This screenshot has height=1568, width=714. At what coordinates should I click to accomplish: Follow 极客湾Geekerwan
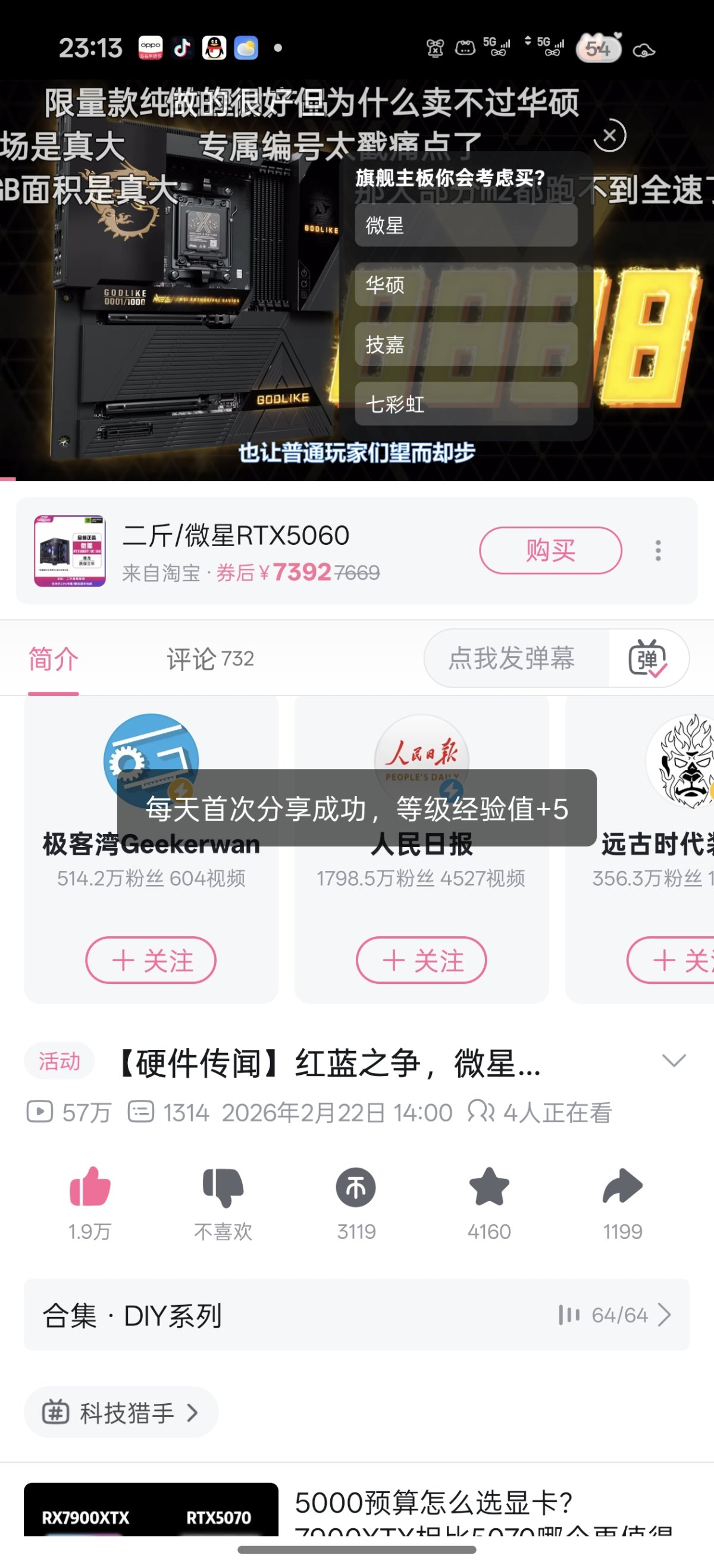pos(151,960)
